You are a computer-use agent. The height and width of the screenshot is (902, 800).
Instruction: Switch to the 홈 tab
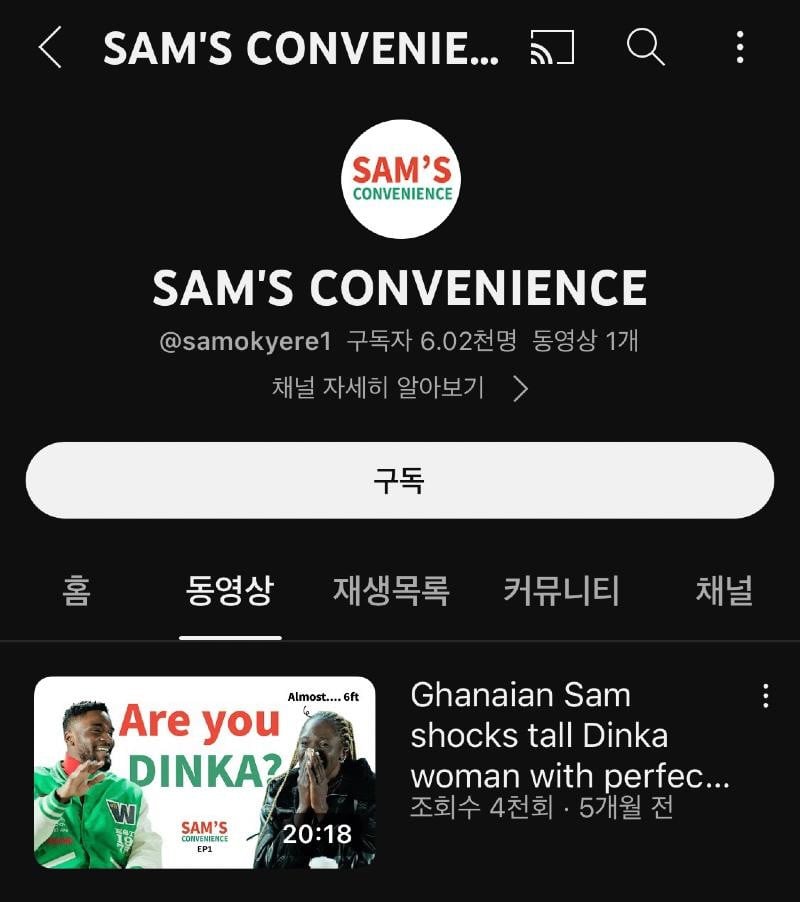76,591
